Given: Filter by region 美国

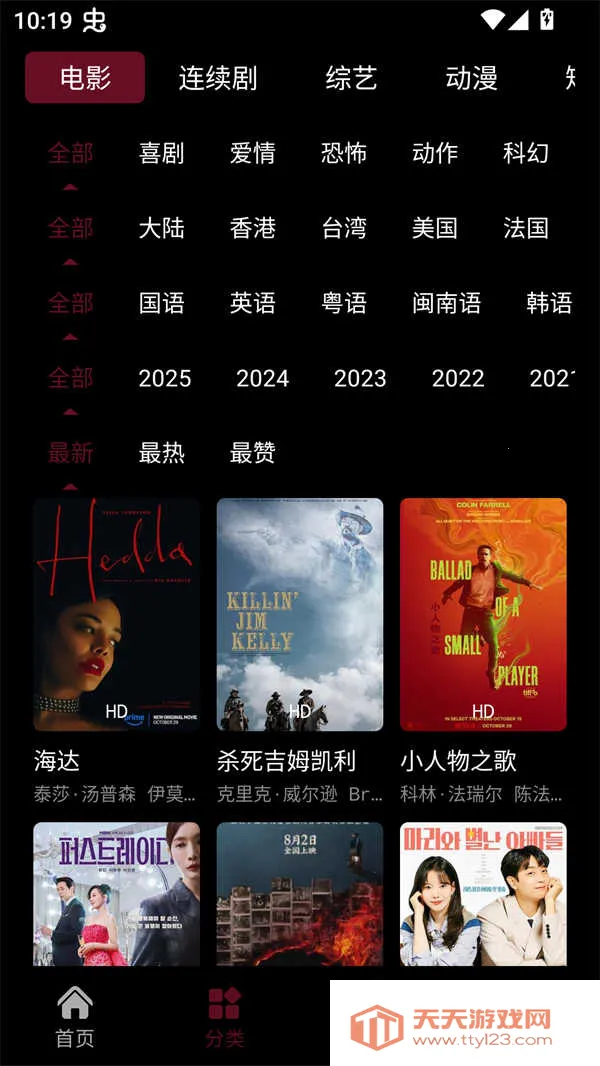Looking at the screenshot, I should point(435,228).
